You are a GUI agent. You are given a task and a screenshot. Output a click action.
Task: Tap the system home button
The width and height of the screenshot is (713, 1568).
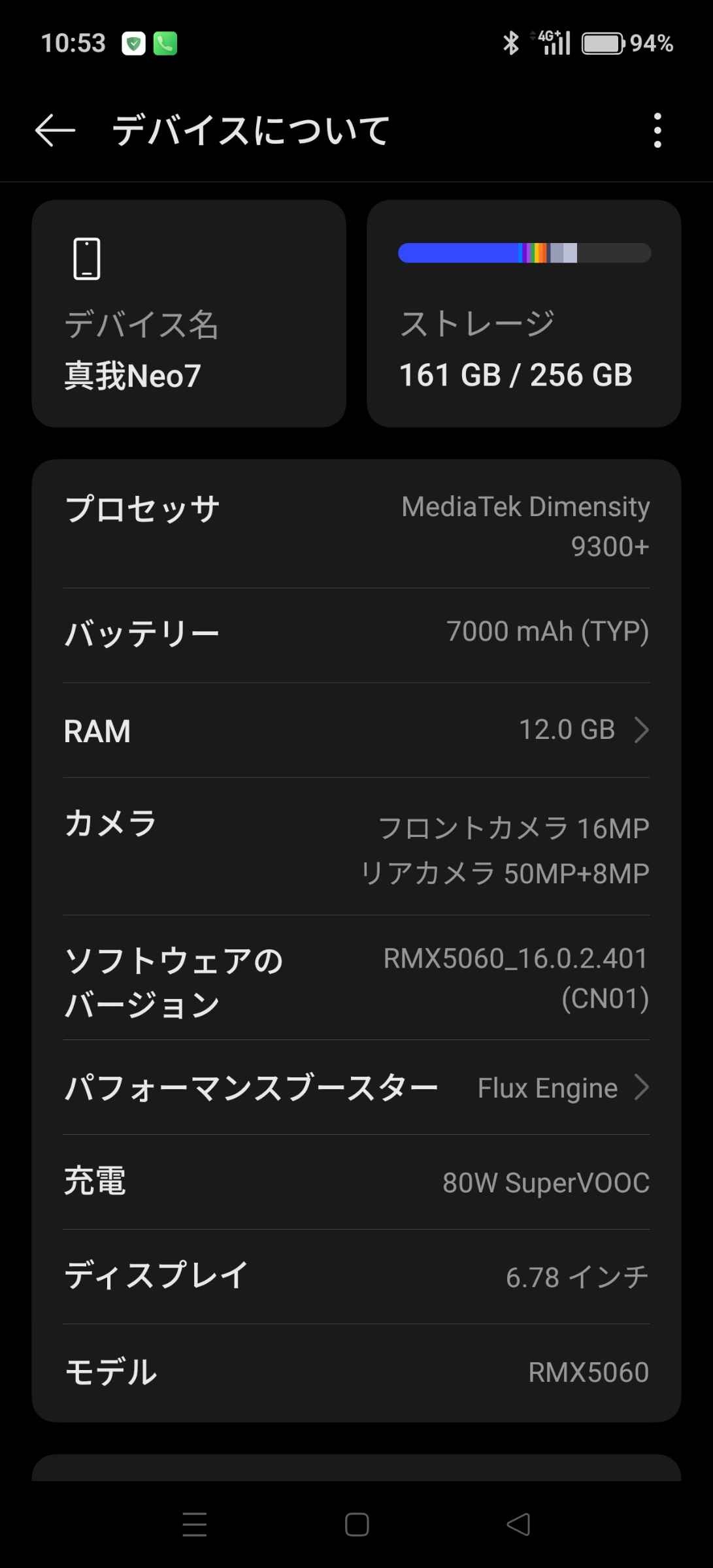coord(357,1525)
